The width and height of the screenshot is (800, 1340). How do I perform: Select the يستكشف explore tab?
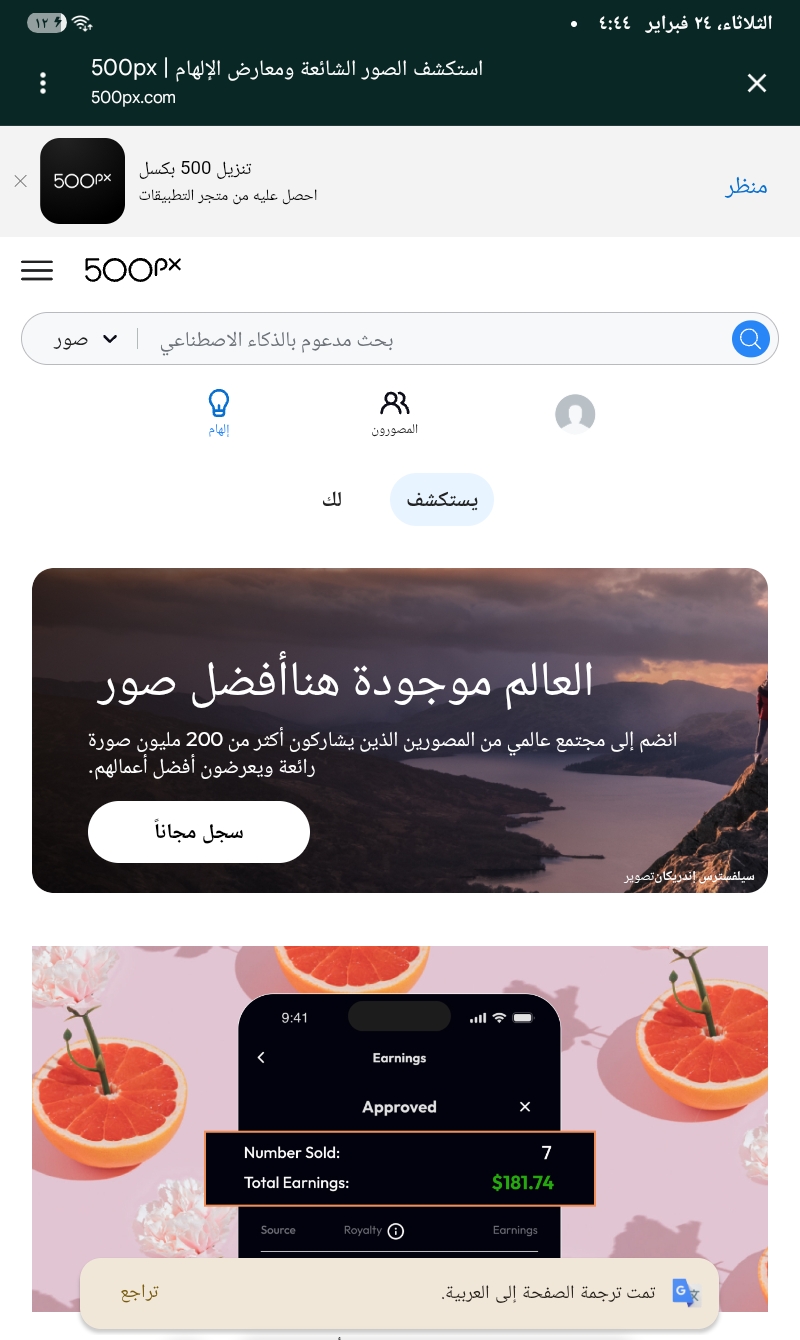(x=442, y=500)
